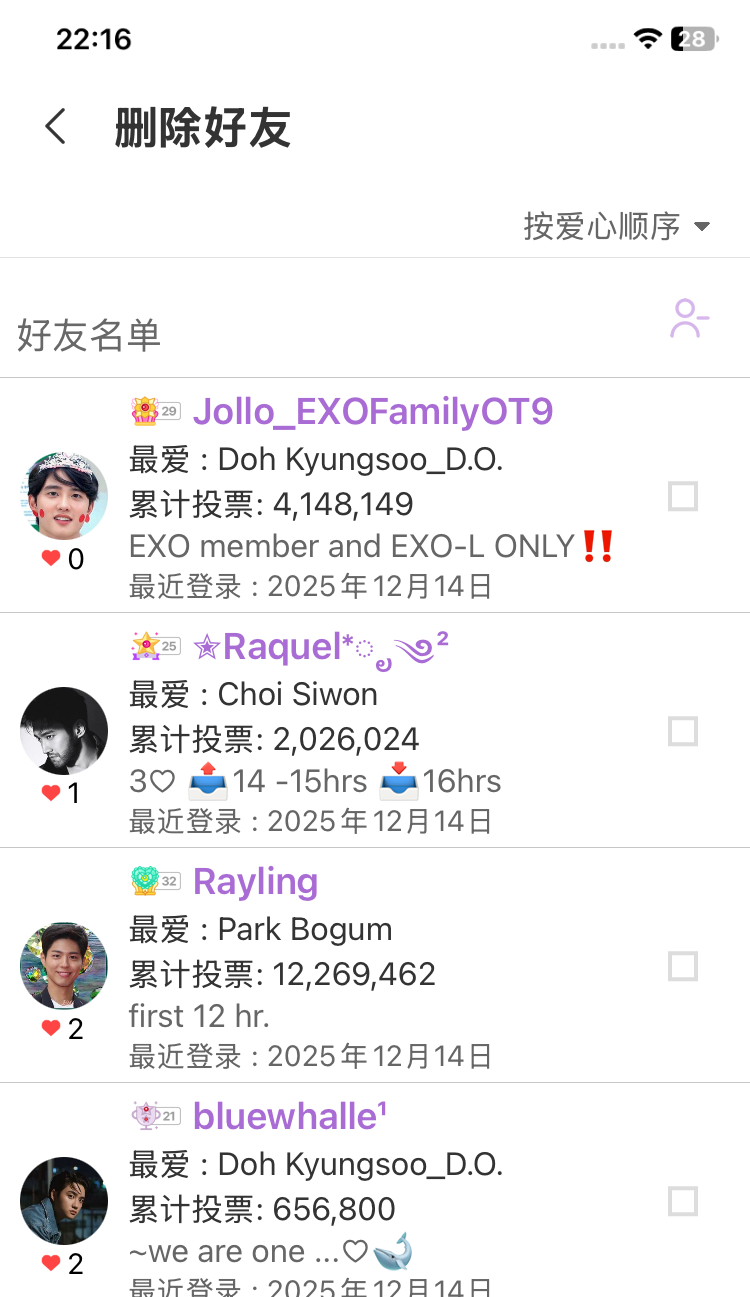
Task: Open the 按爱心顺序 sort dropdown
Action: (618, 226)
